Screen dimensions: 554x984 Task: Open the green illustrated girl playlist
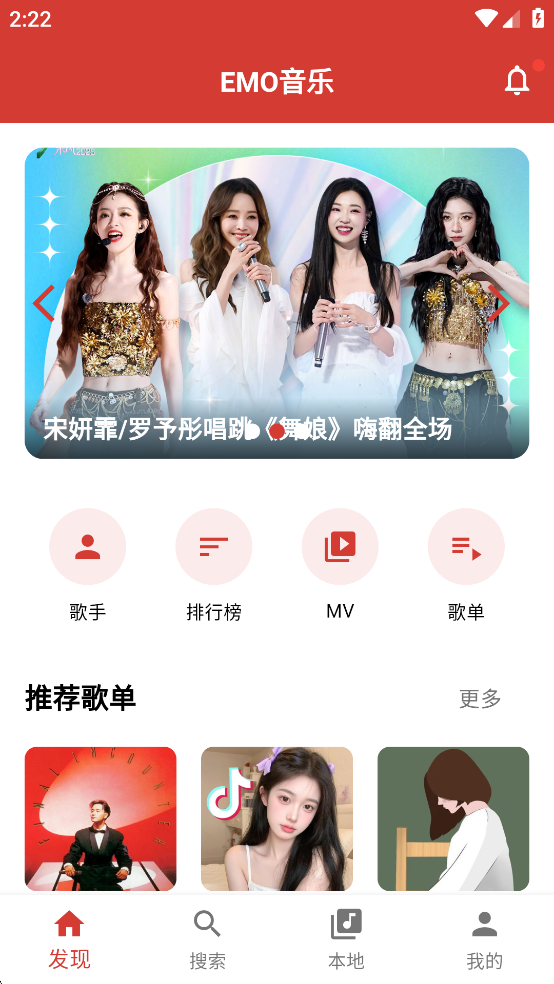(454, 819)
